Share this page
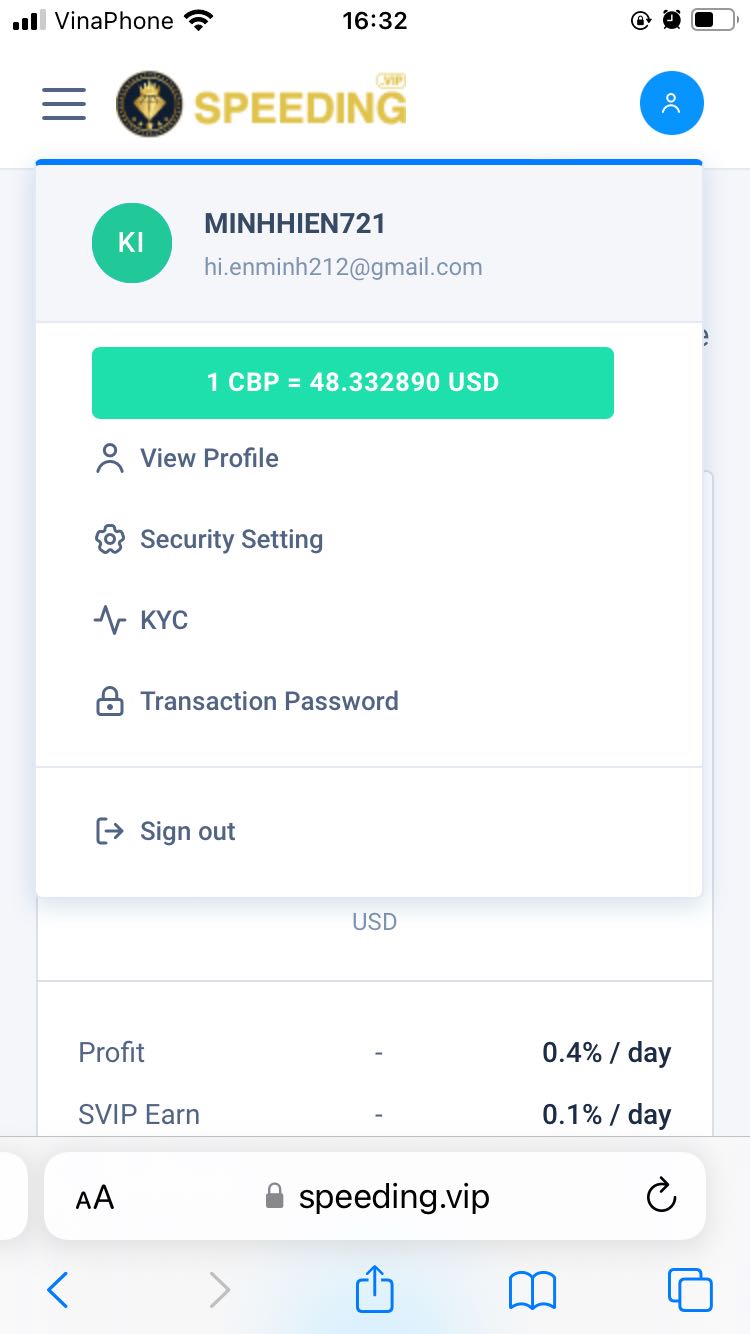This screenshot has width=750, height=1334. point(375,1288)
